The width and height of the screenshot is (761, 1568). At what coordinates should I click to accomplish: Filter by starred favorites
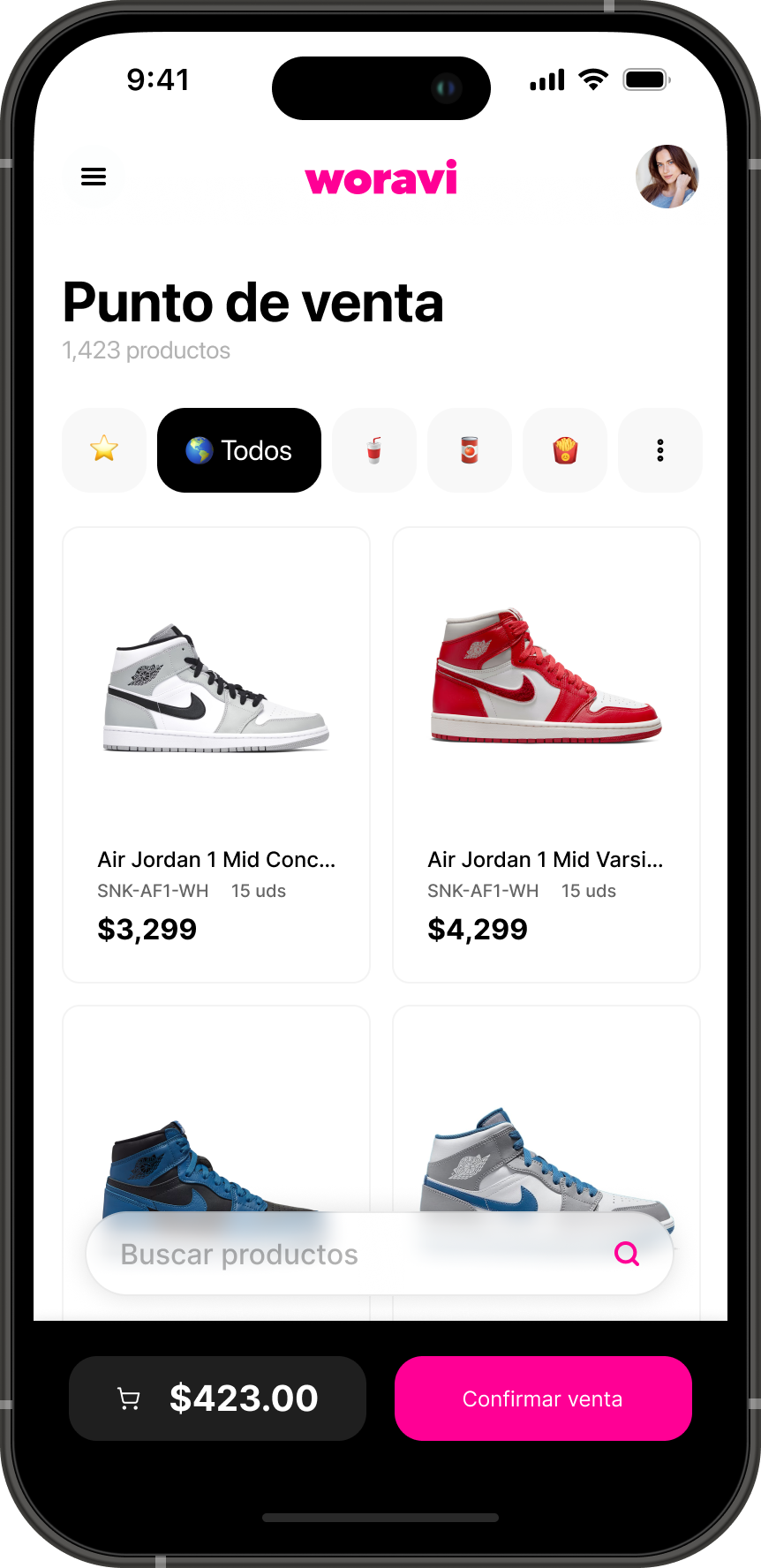104,449
